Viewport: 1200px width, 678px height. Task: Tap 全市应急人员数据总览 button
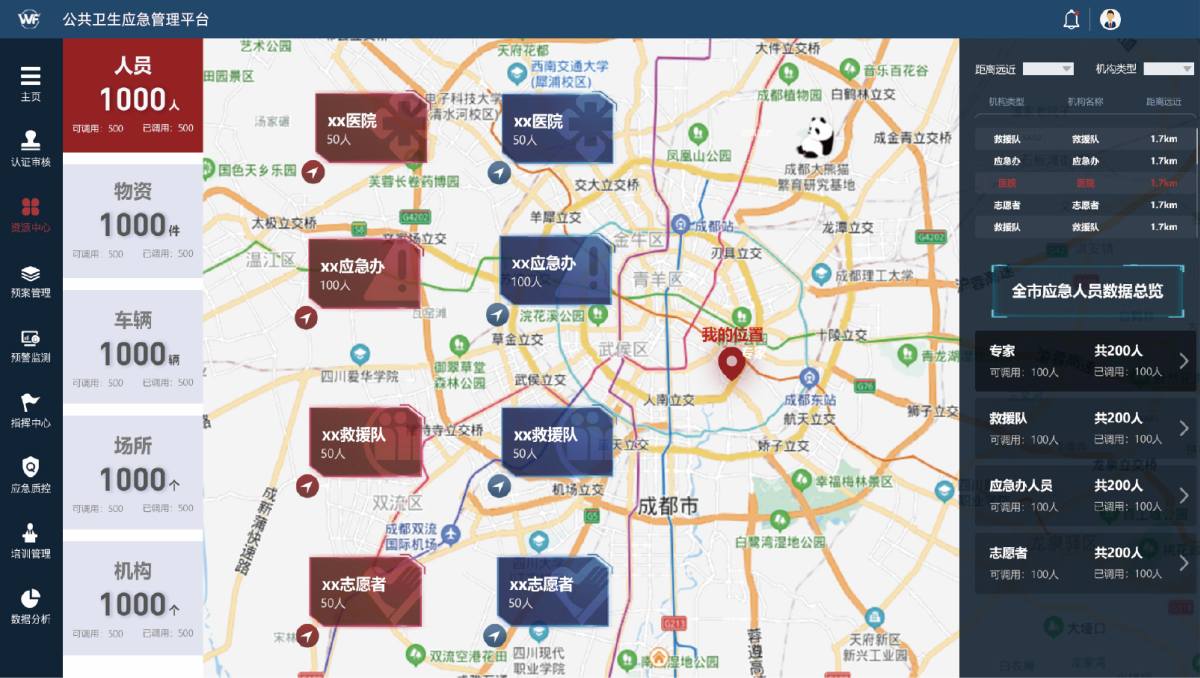pyautogui.click(x=1087, y=291)
